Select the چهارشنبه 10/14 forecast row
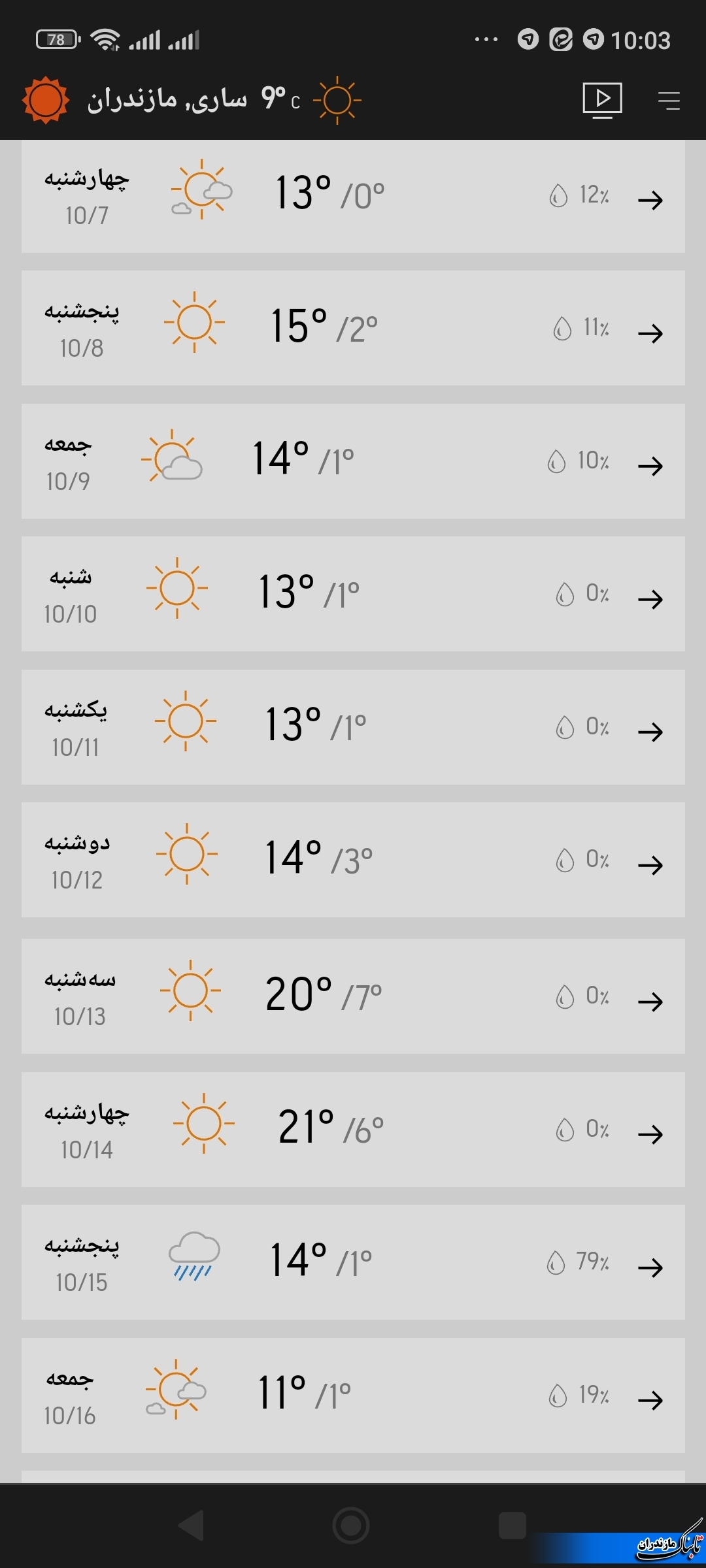The height and width of the screenshot is (1568, 706). (x=353, y=1130)
